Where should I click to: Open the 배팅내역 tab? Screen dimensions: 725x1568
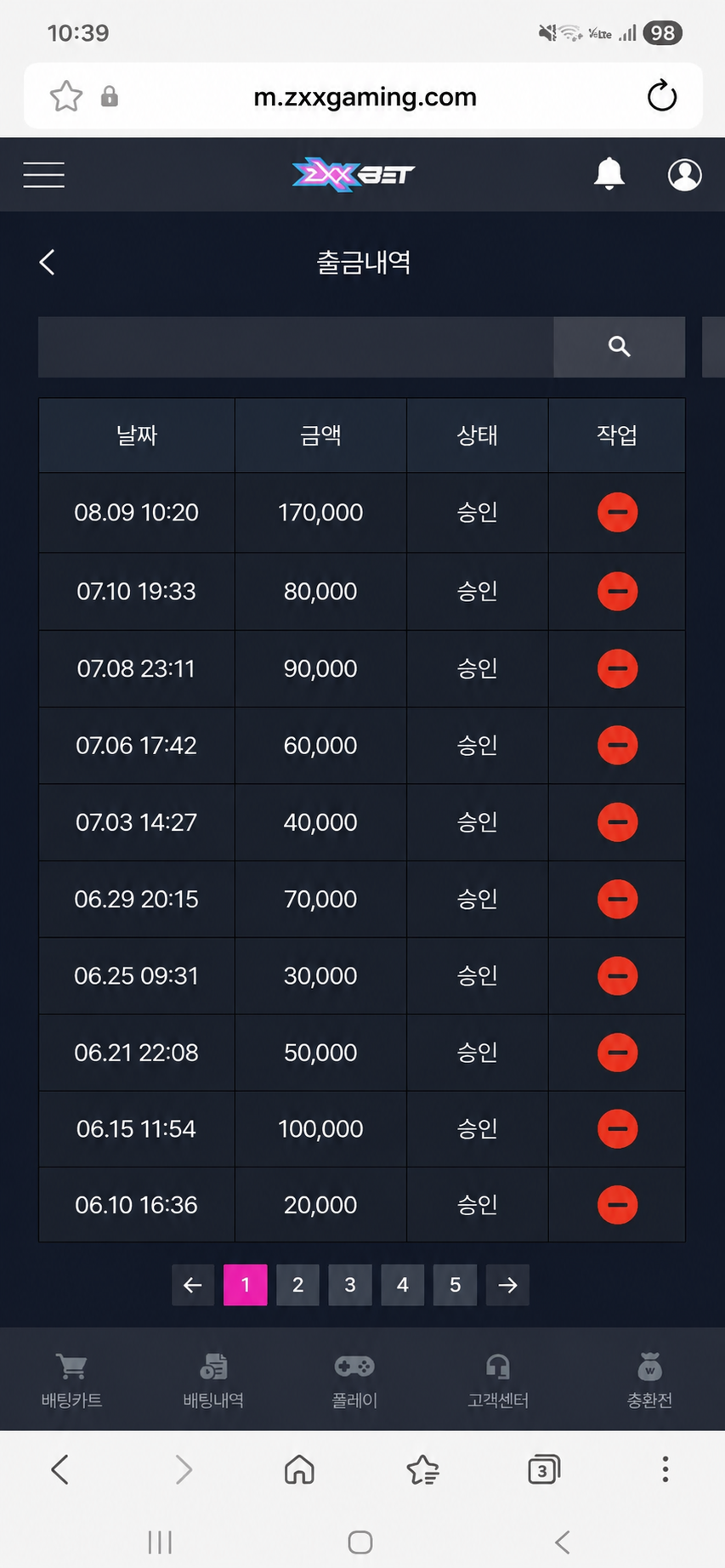point(213,1381)
